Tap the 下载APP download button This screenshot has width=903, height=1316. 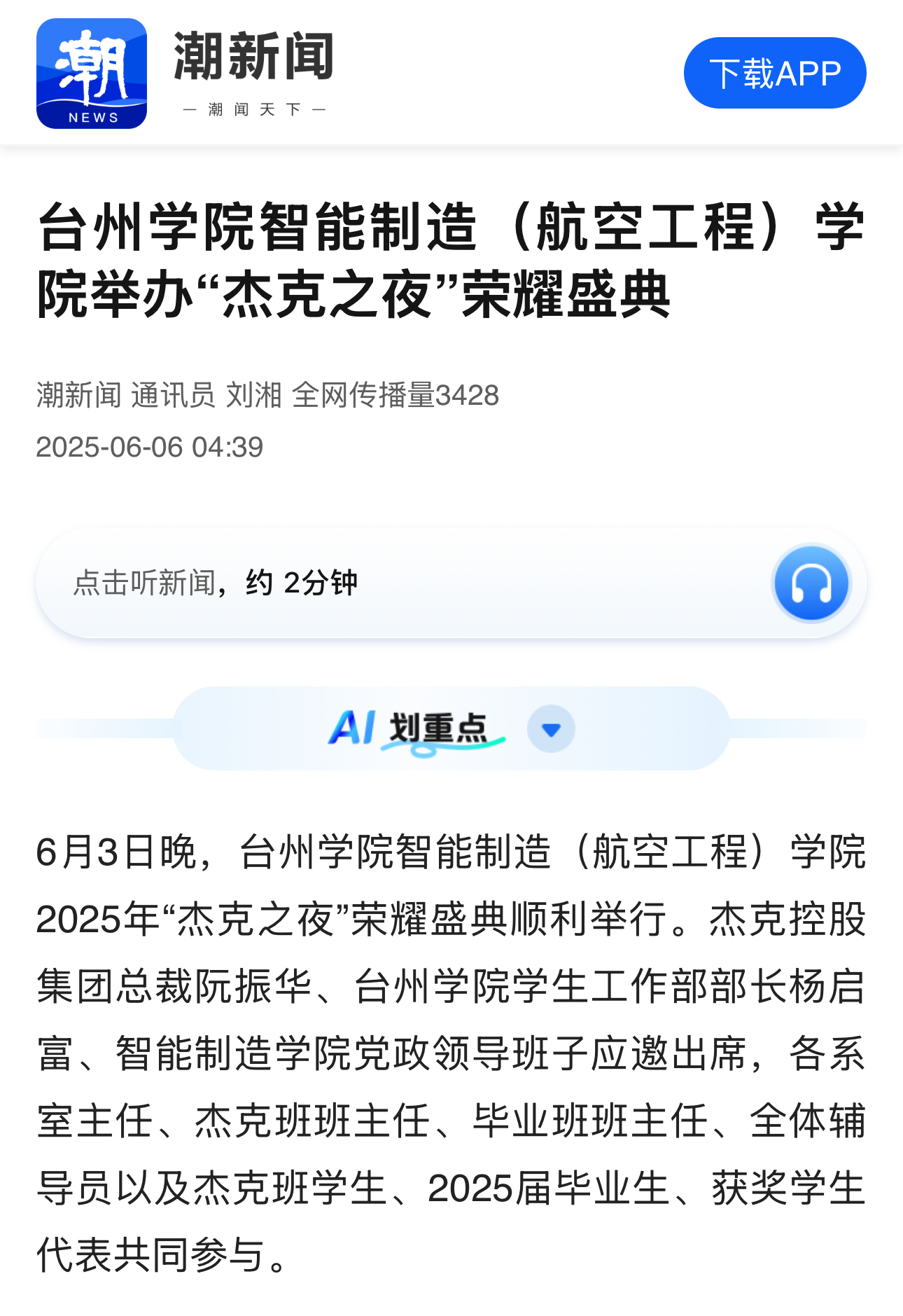[x=774, y=73]
